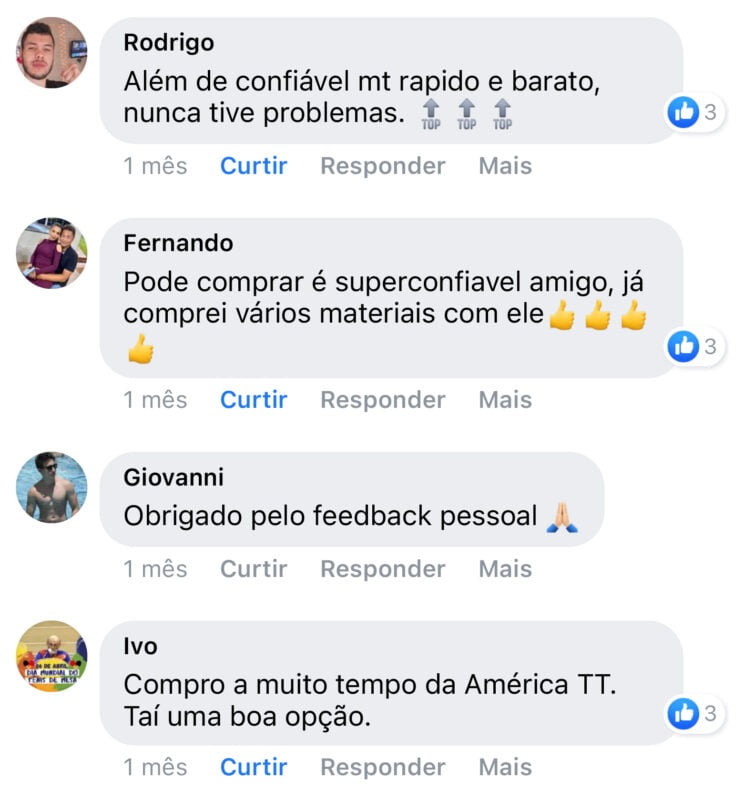Reply to Ivo's comment
This screenshot has height=800, width=745.
[382, 767]
